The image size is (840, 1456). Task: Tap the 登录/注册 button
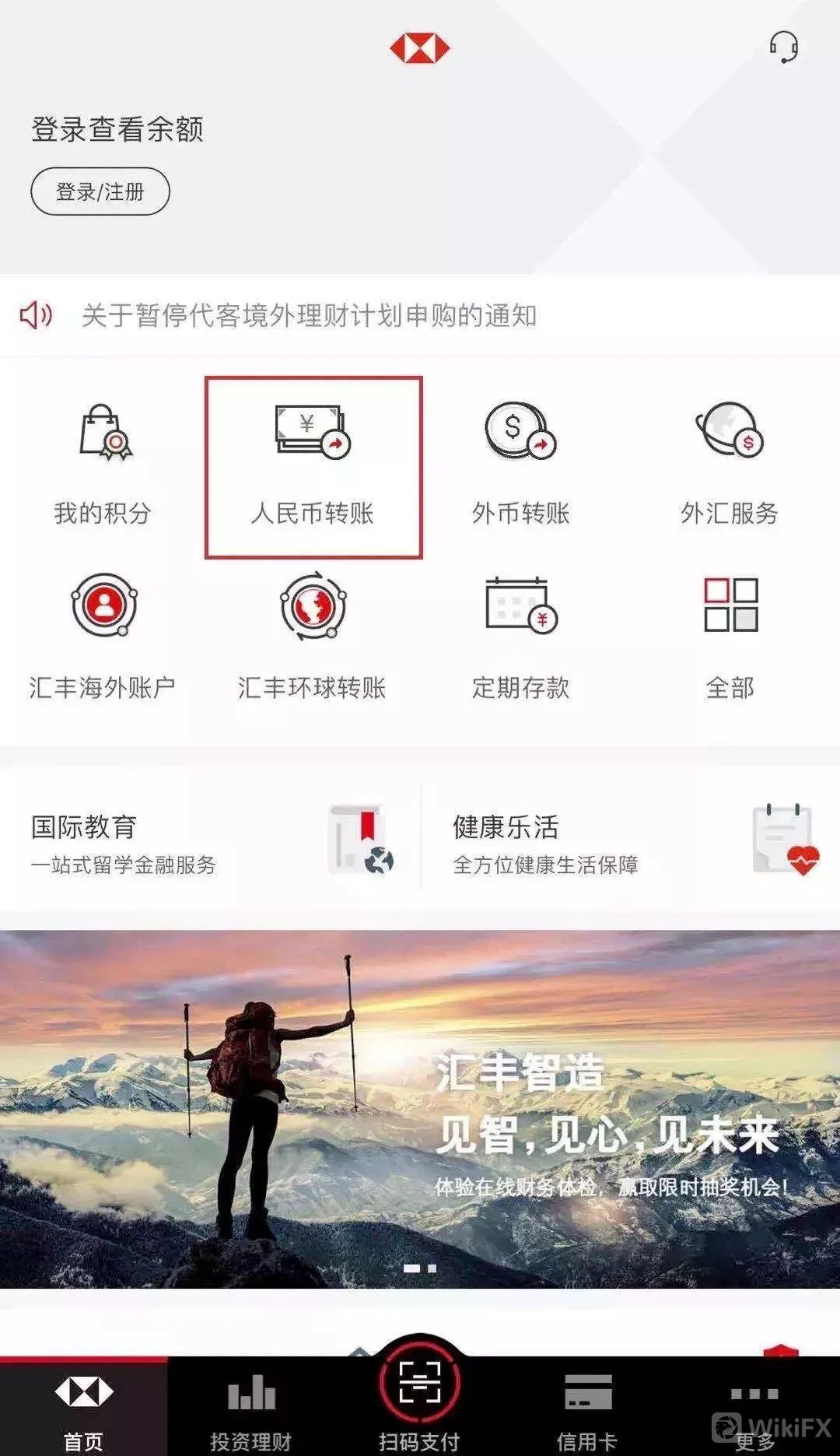coord(100,191)
